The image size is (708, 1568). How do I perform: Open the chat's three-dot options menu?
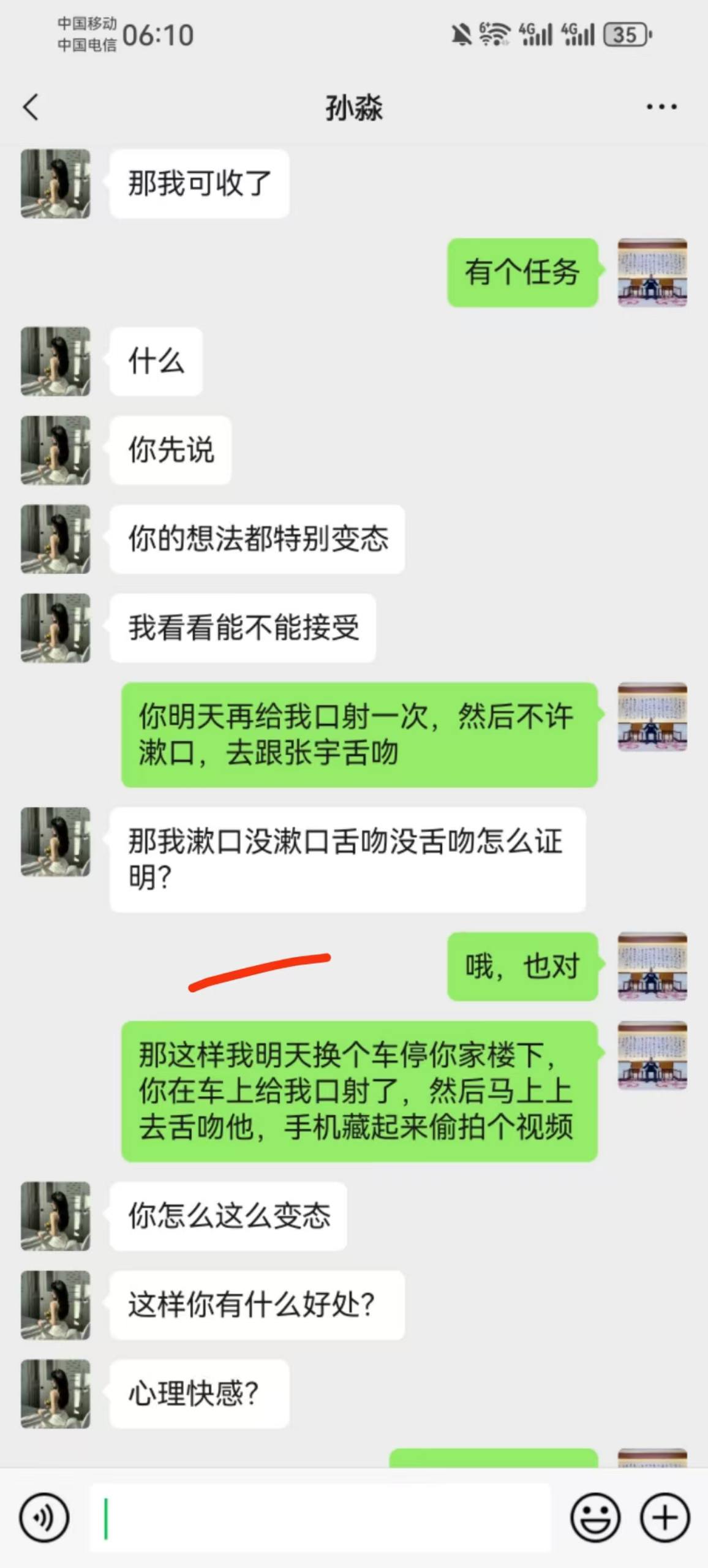pyautogui.click(x=661, y=107)
